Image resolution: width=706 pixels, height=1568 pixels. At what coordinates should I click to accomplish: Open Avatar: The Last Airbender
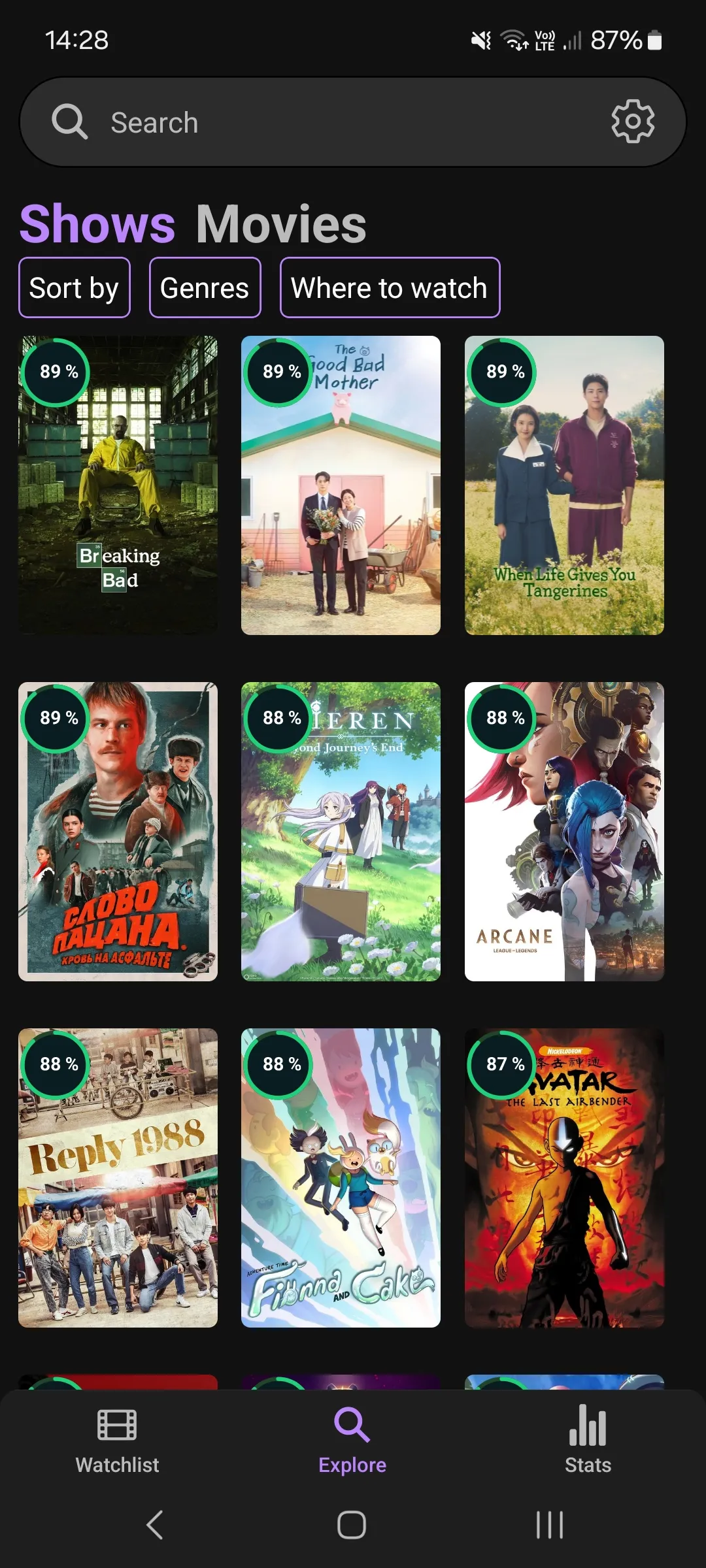point(564,1178)
